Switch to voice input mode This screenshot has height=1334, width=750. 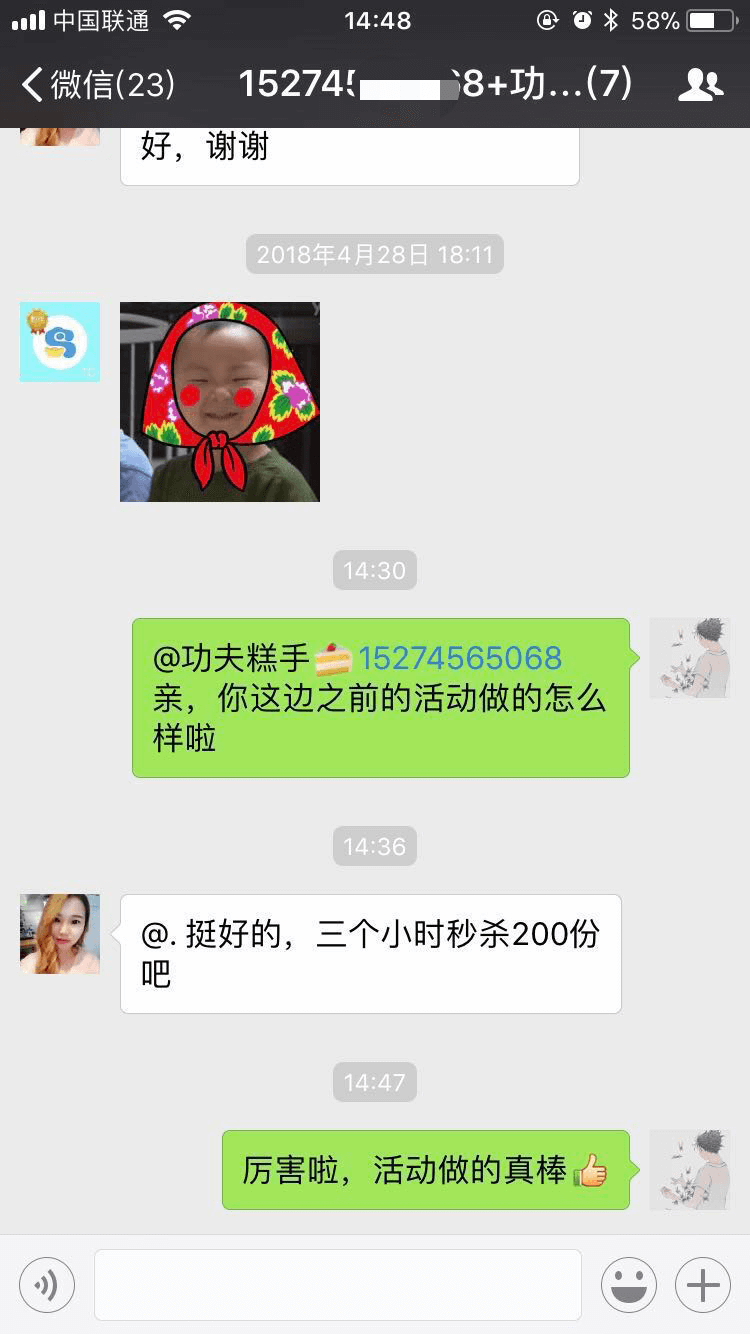point(47,1284)
